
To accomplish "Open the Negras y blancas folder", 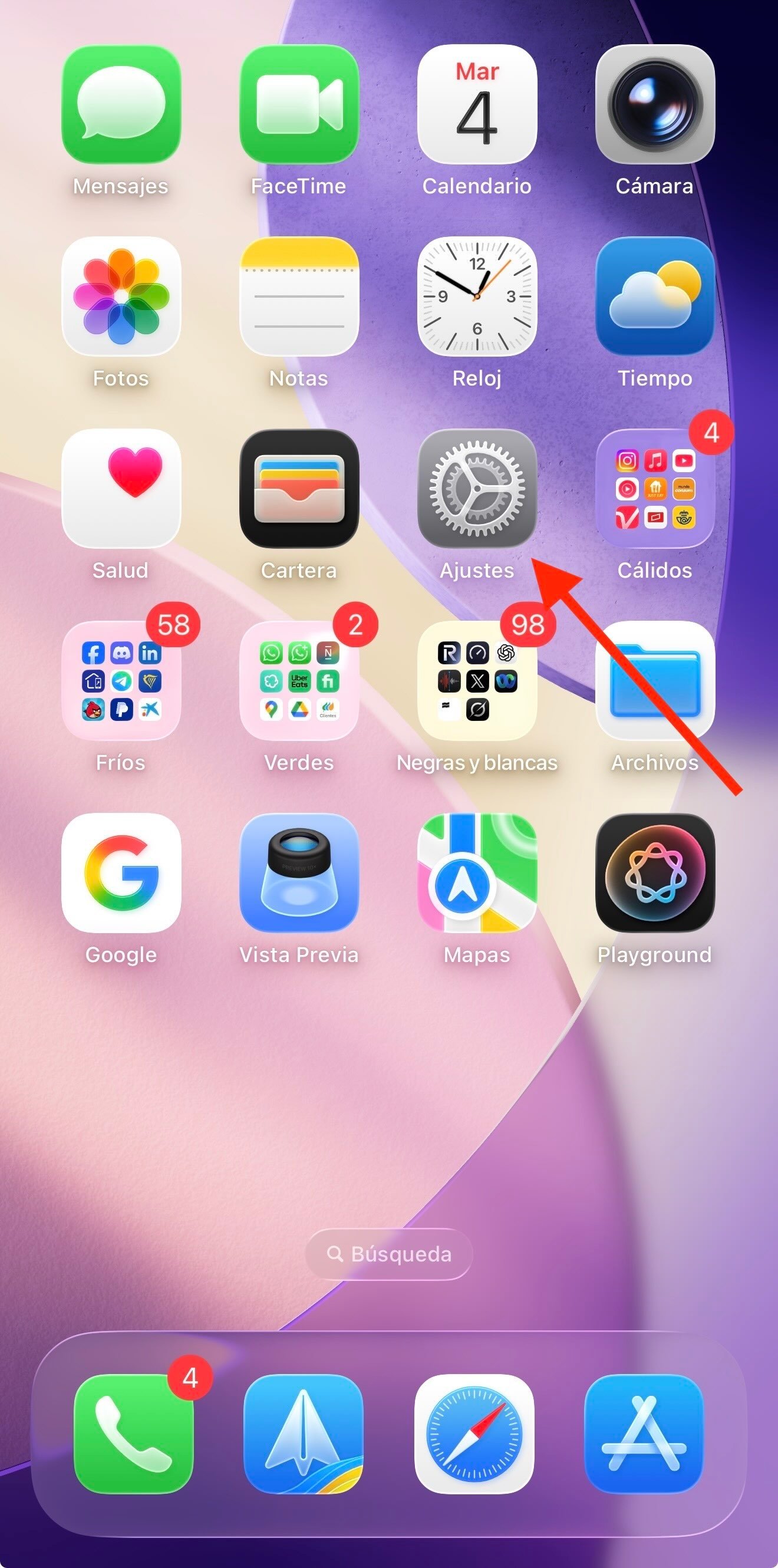I will click(477, 680).
